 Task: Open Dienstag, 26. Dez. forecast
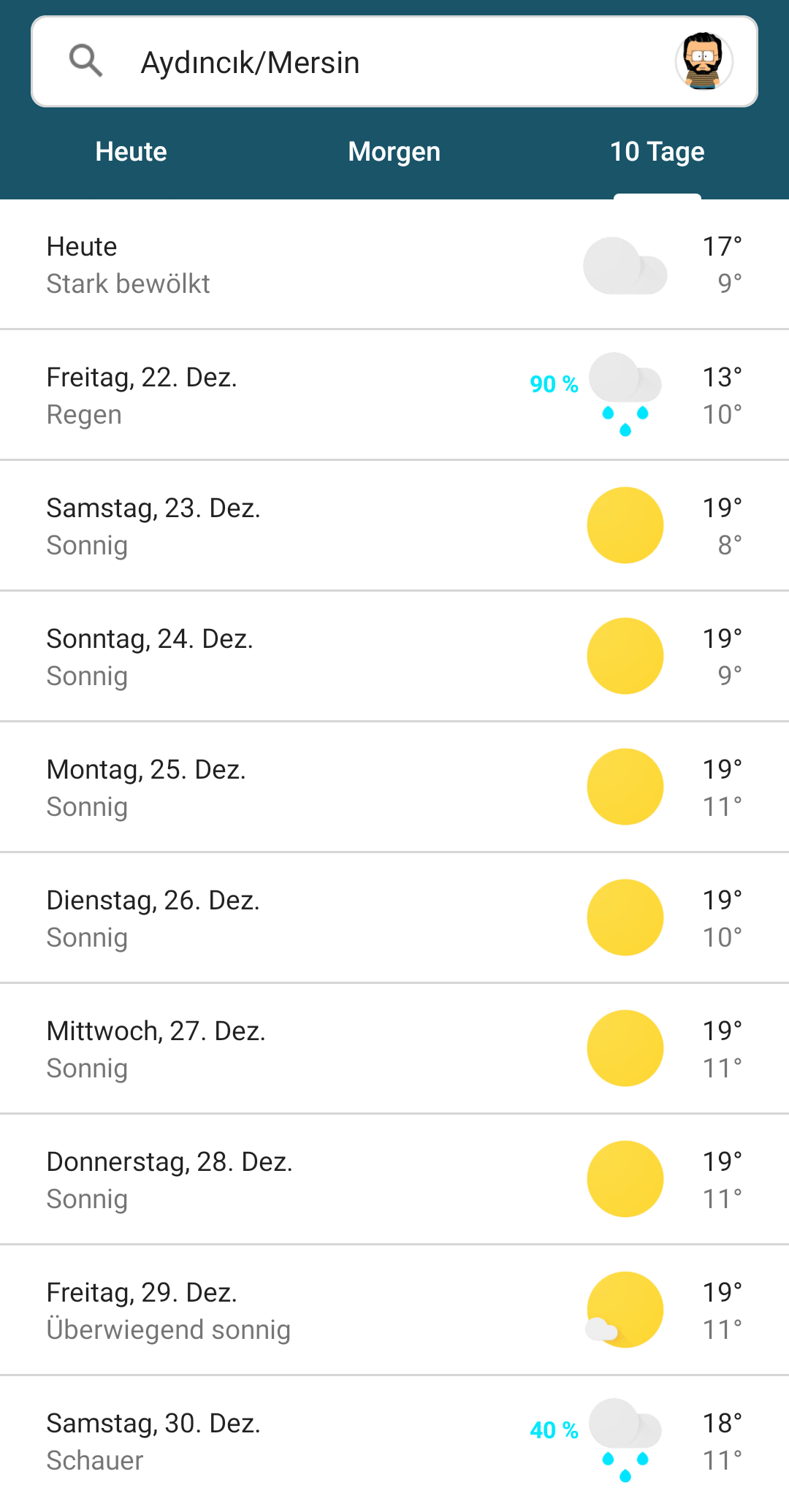tap(394, 918)
